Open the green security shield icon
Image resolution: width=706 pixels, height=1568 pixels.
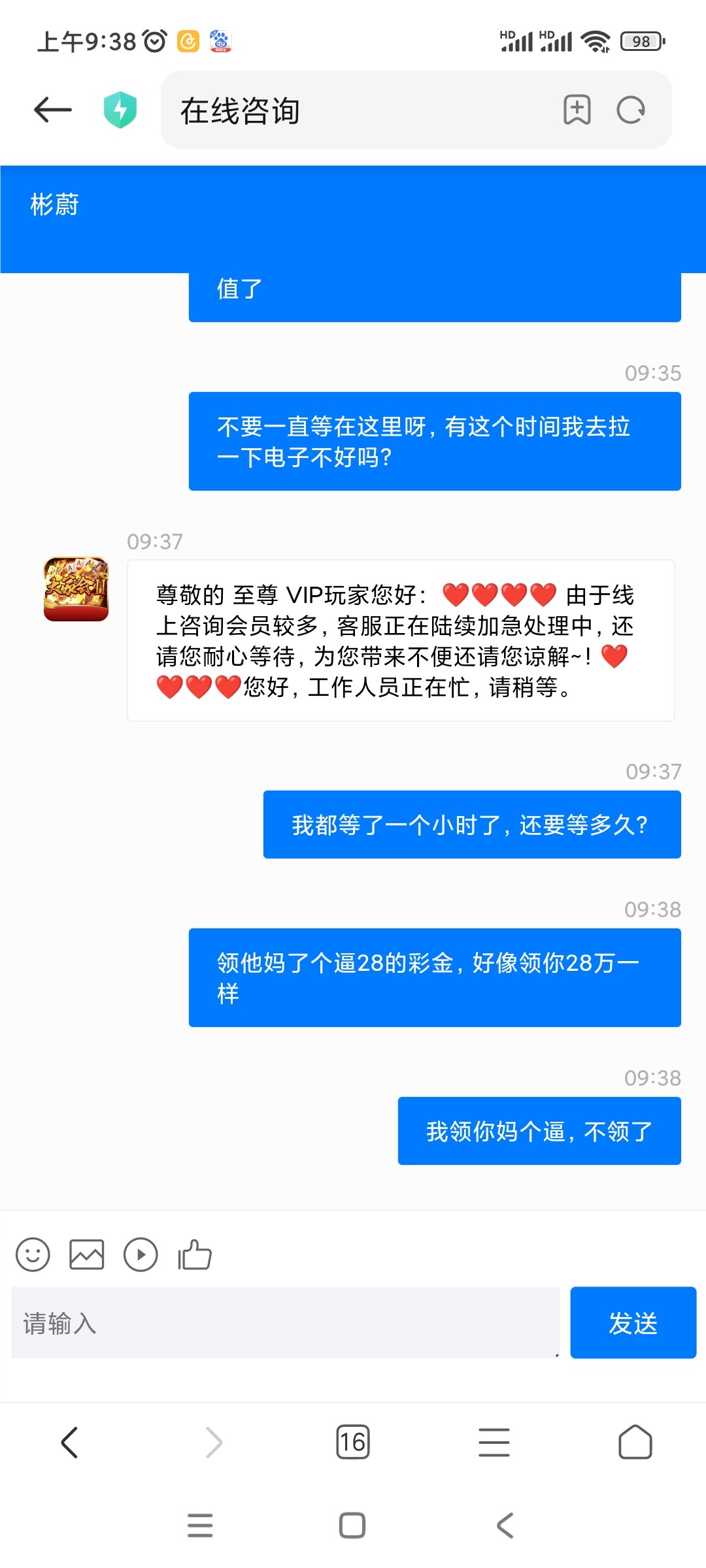[120, 110]
